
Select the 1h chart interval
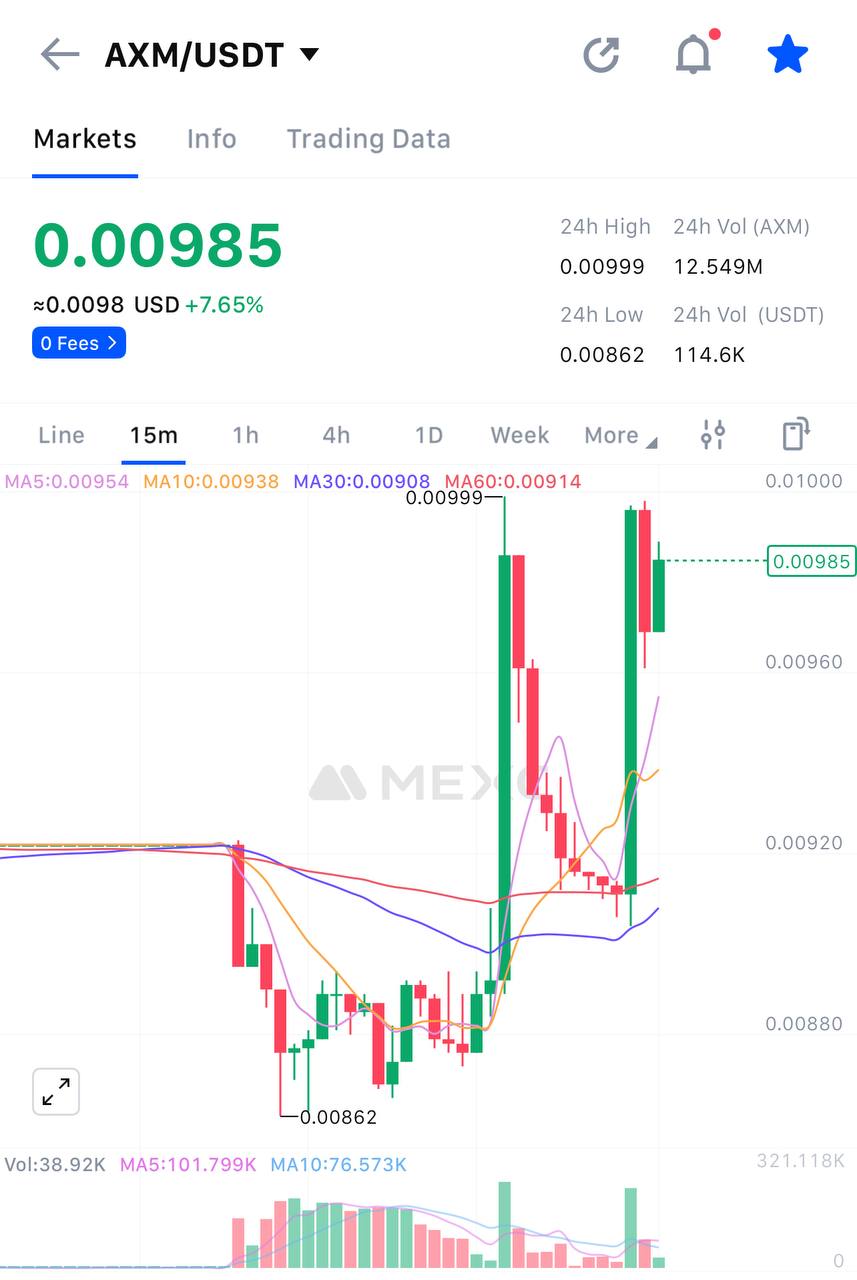tap(245, 435)
